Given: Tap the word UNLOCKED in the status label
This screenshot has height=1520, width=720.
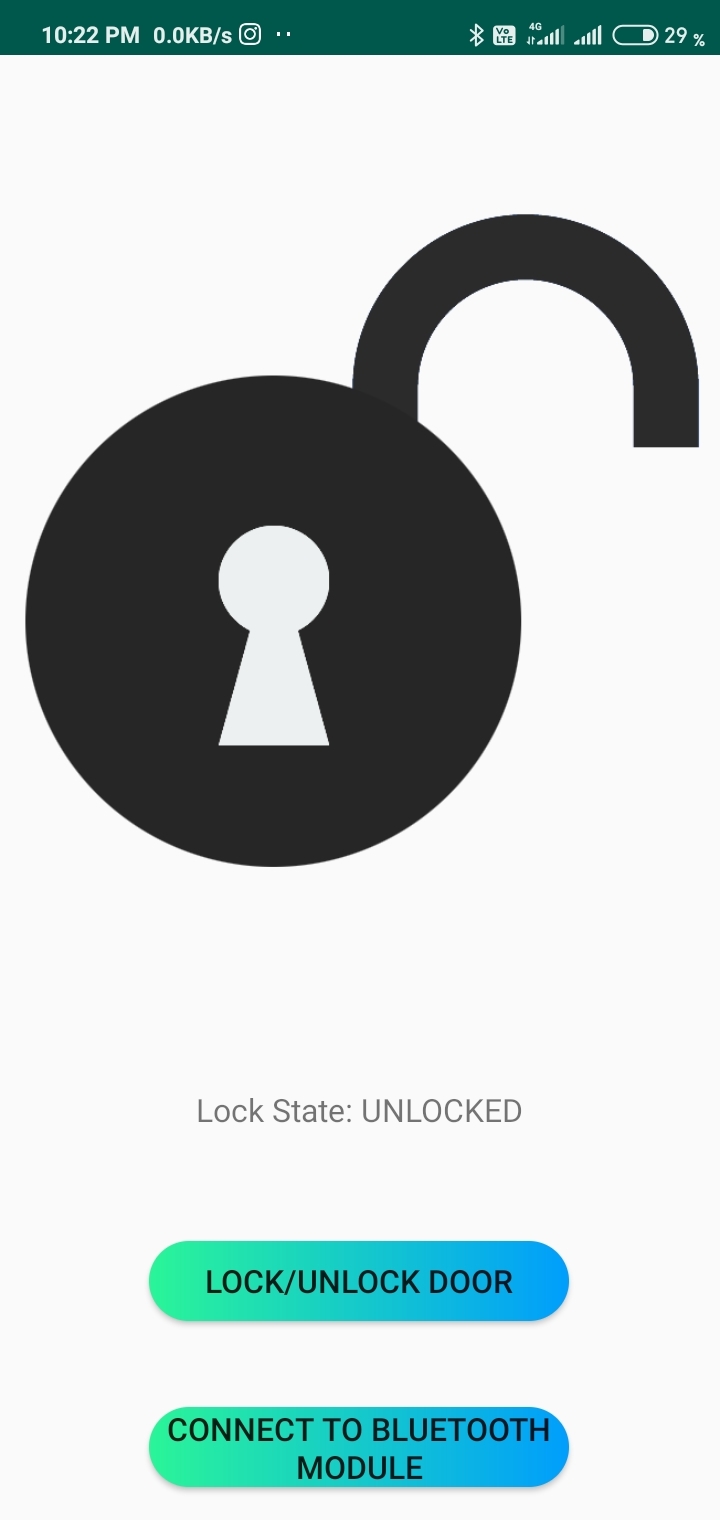Looking at the screenshot, I should pos(443,1110).
